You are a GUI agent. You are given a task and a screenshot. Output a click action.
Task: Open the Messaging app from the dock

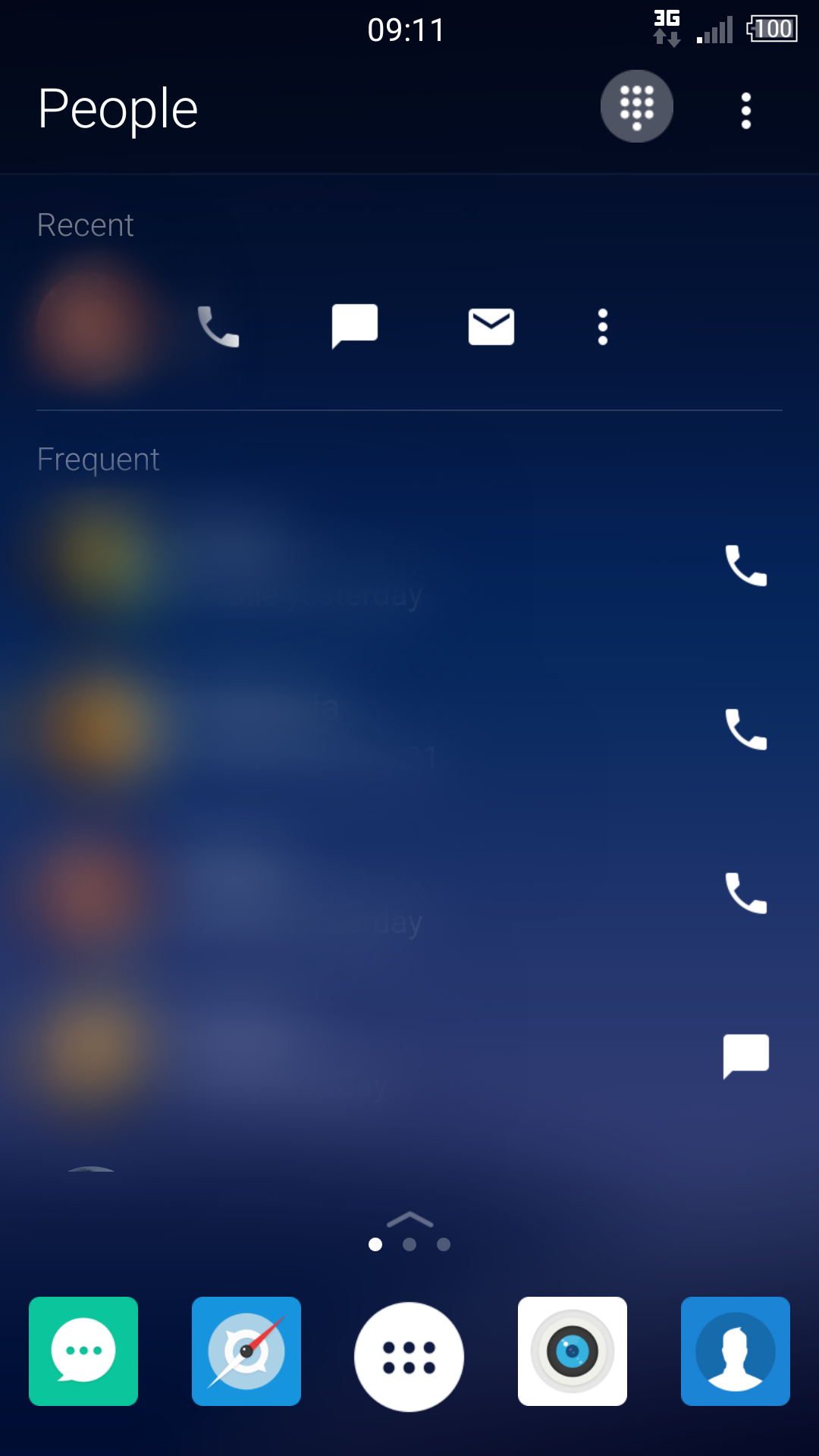click(x=83, y=1351)
